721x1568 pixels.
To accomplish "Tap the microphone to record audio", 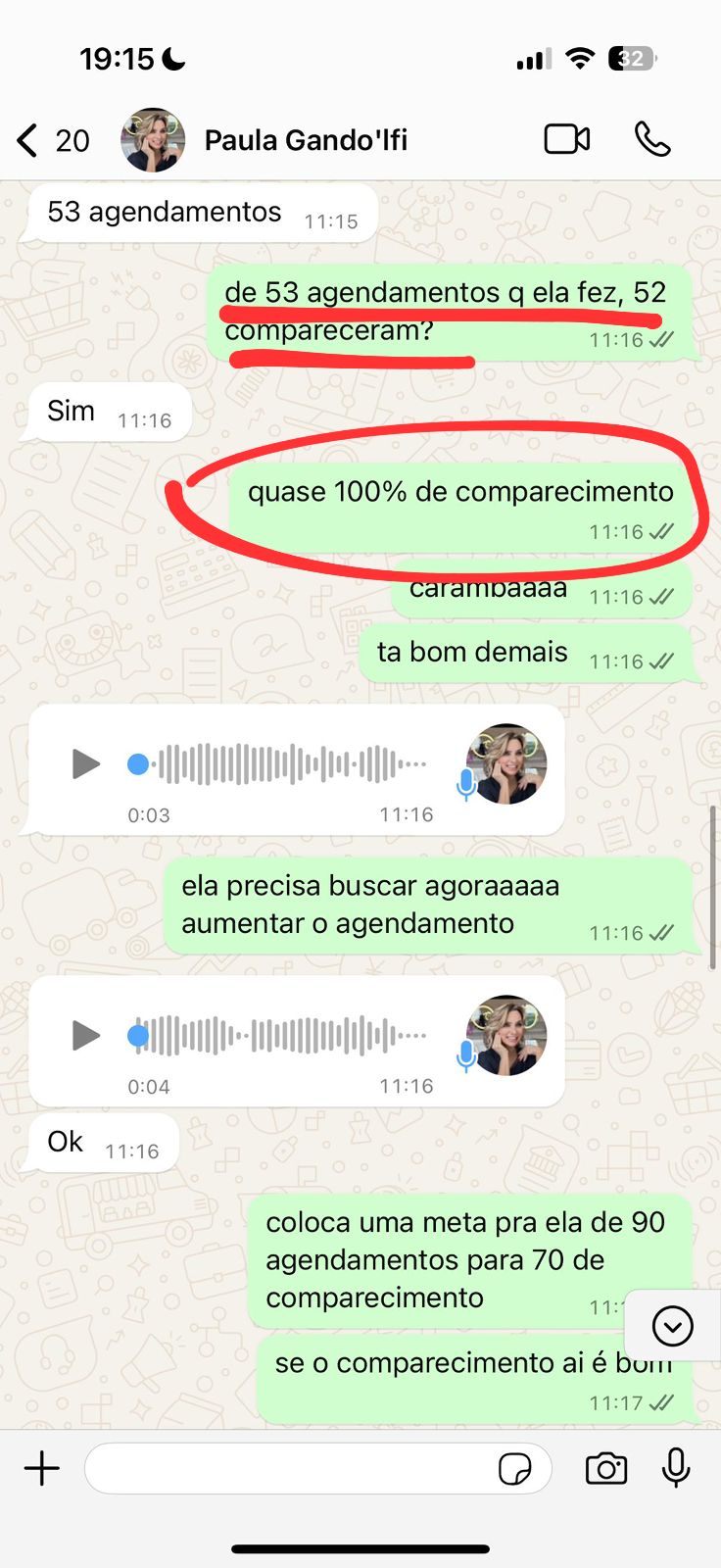I will coord(676,1467).
